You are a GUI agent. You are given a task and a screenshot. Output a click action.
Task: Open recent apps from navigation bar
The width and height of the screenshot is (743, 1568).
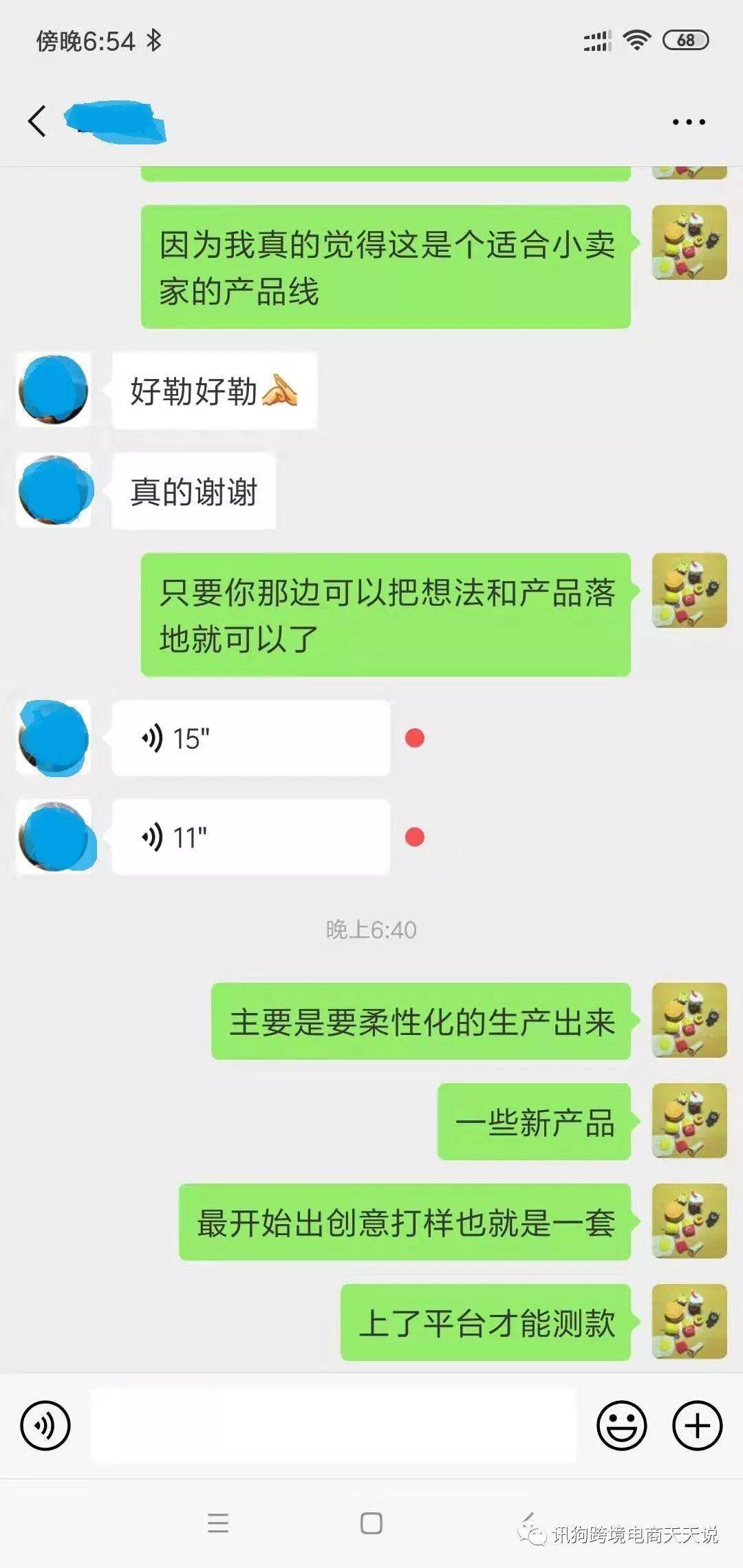coord(218,1523)
